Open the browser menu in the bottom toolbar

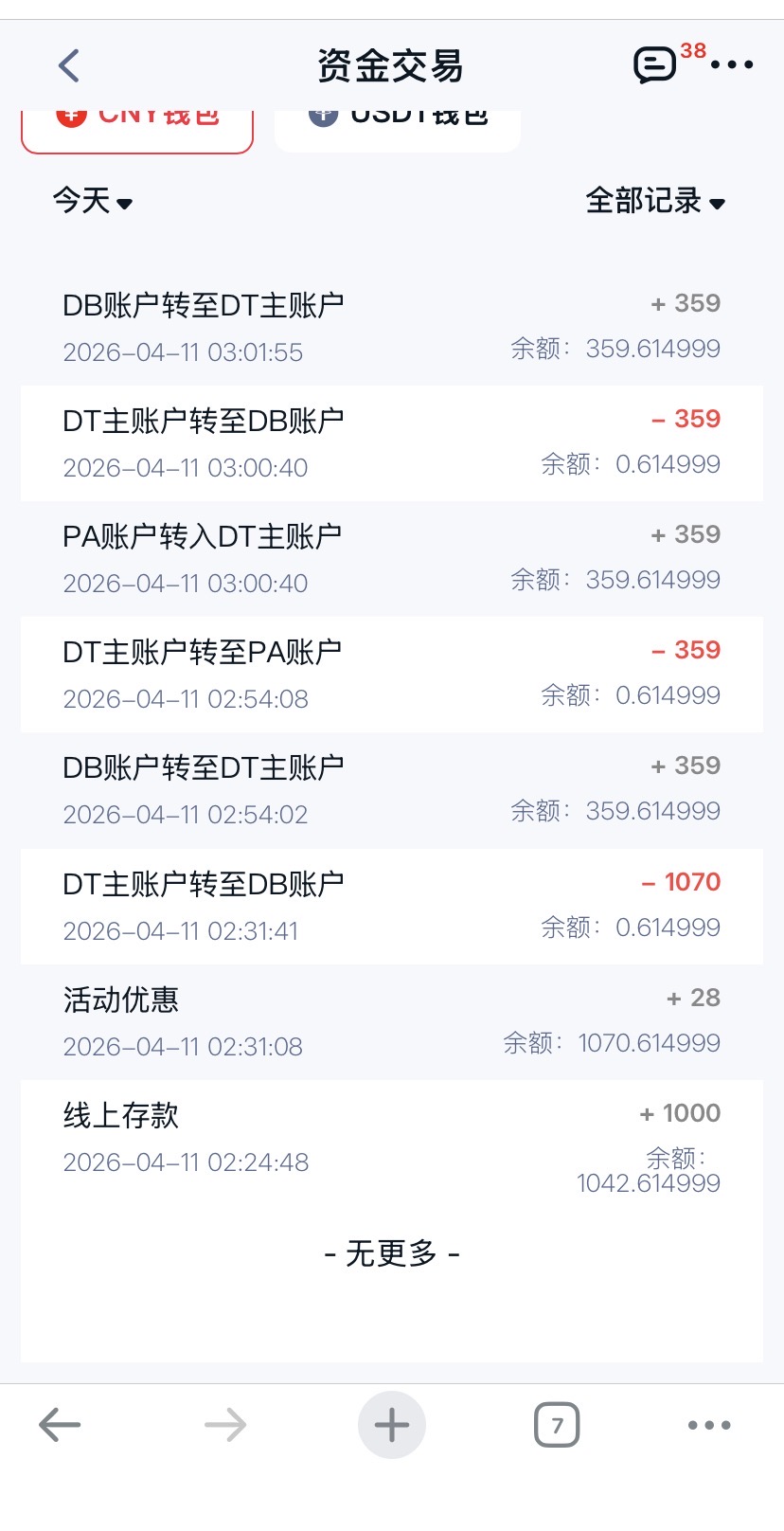(x=709, y=1424)
